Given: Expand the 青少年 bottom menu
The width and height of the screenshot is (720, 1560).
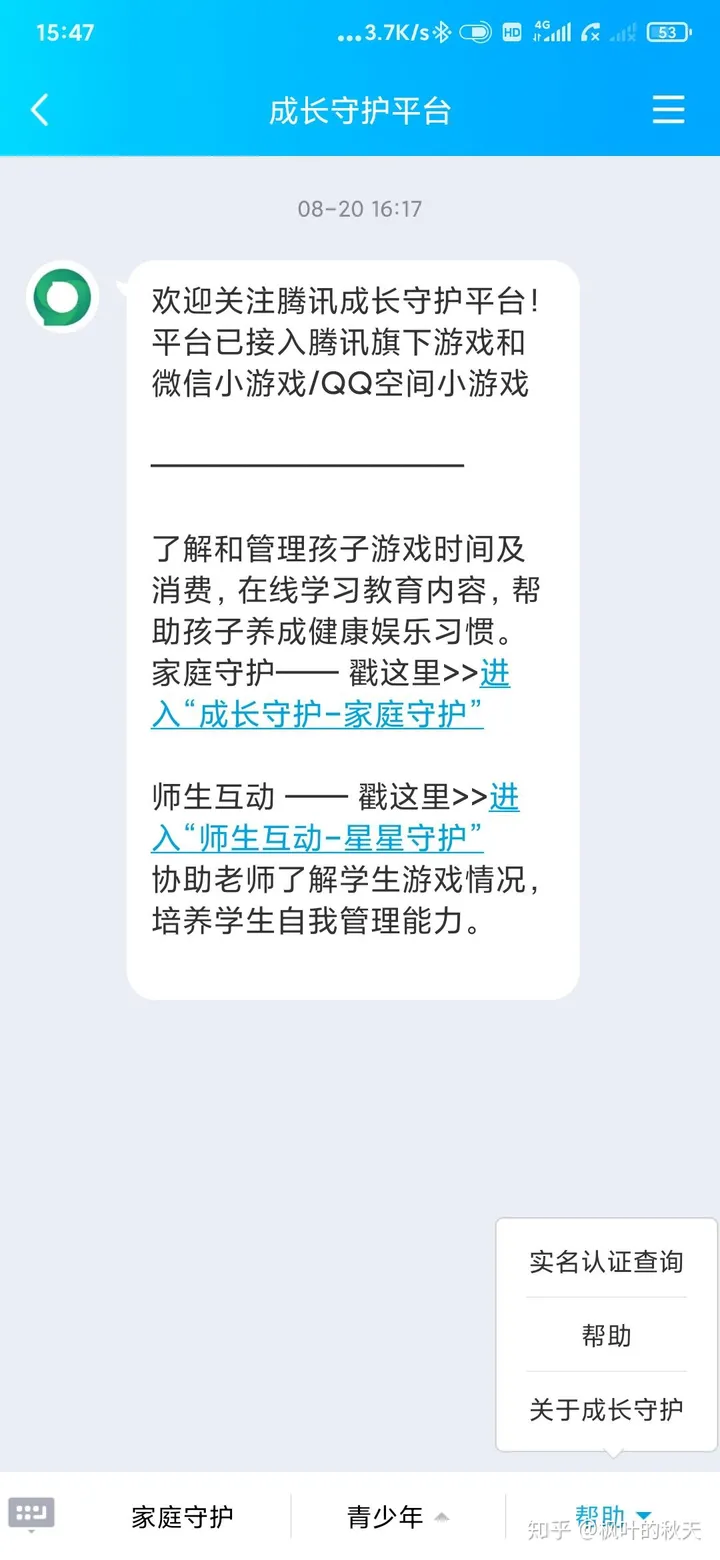Looking at the screenshot, I should [397, 1517].
